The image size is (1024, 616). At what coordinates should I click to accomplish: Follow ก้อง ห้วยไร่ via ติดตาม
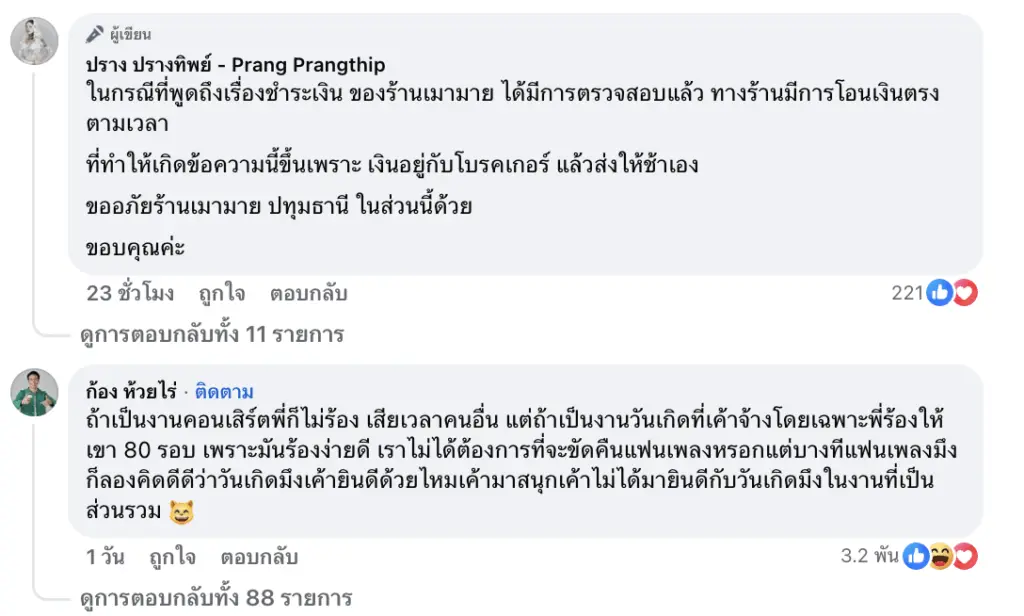pyautogui.click(x=224, y=391)
